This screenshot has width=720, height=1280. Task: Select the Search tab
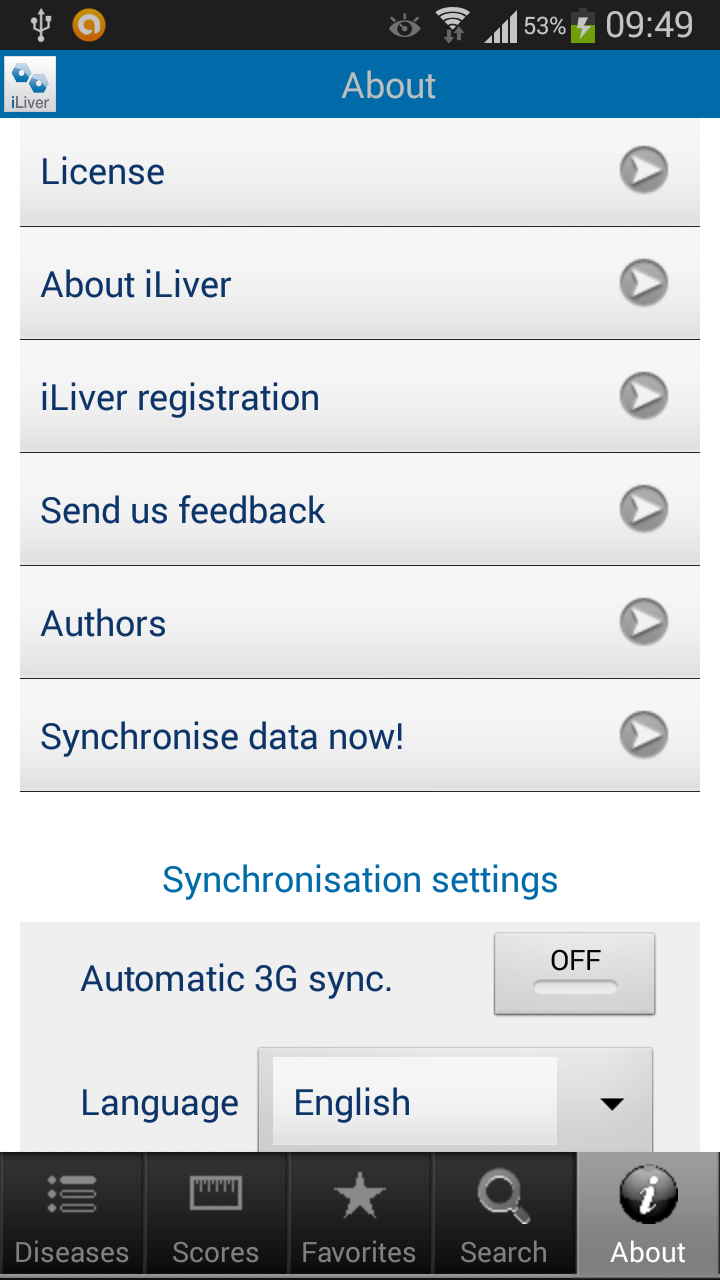pos(503,1216)
